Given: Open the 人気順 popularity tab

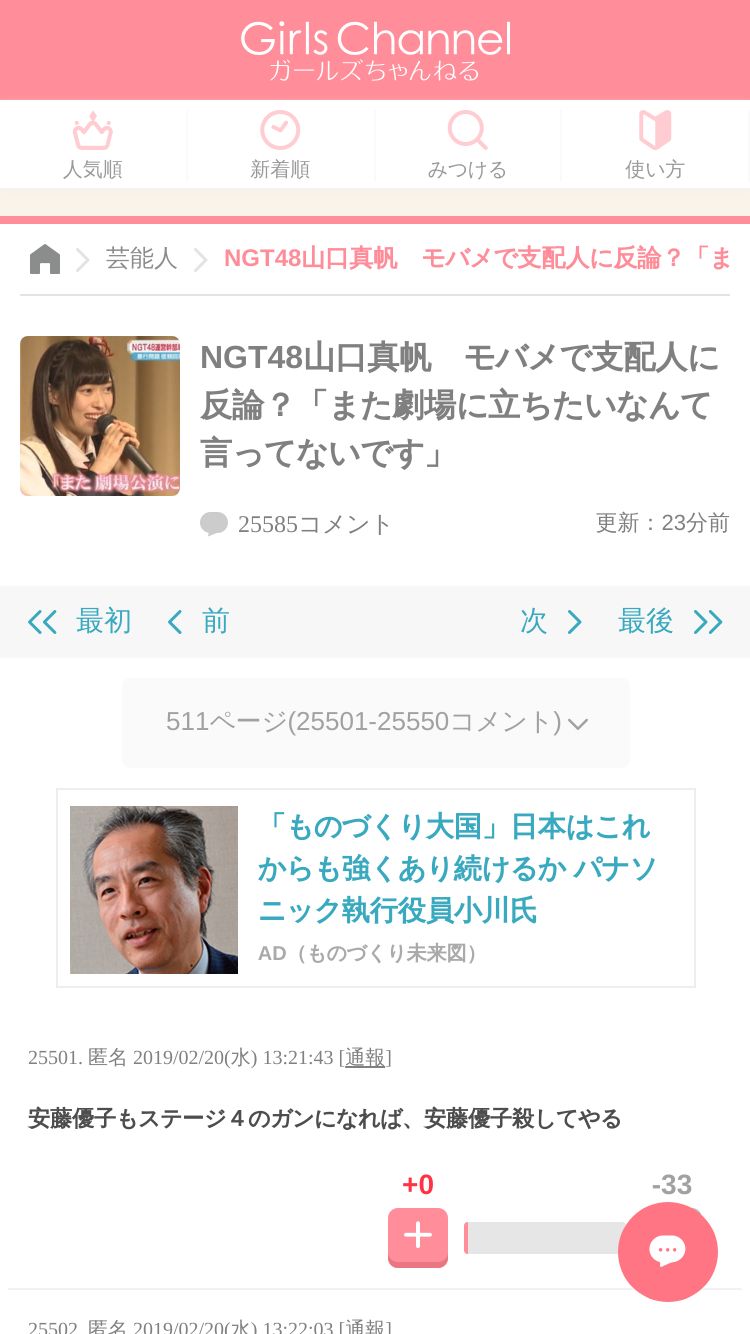Looking at the screenshot, I should pyautogui.click(x=93, y=145).
